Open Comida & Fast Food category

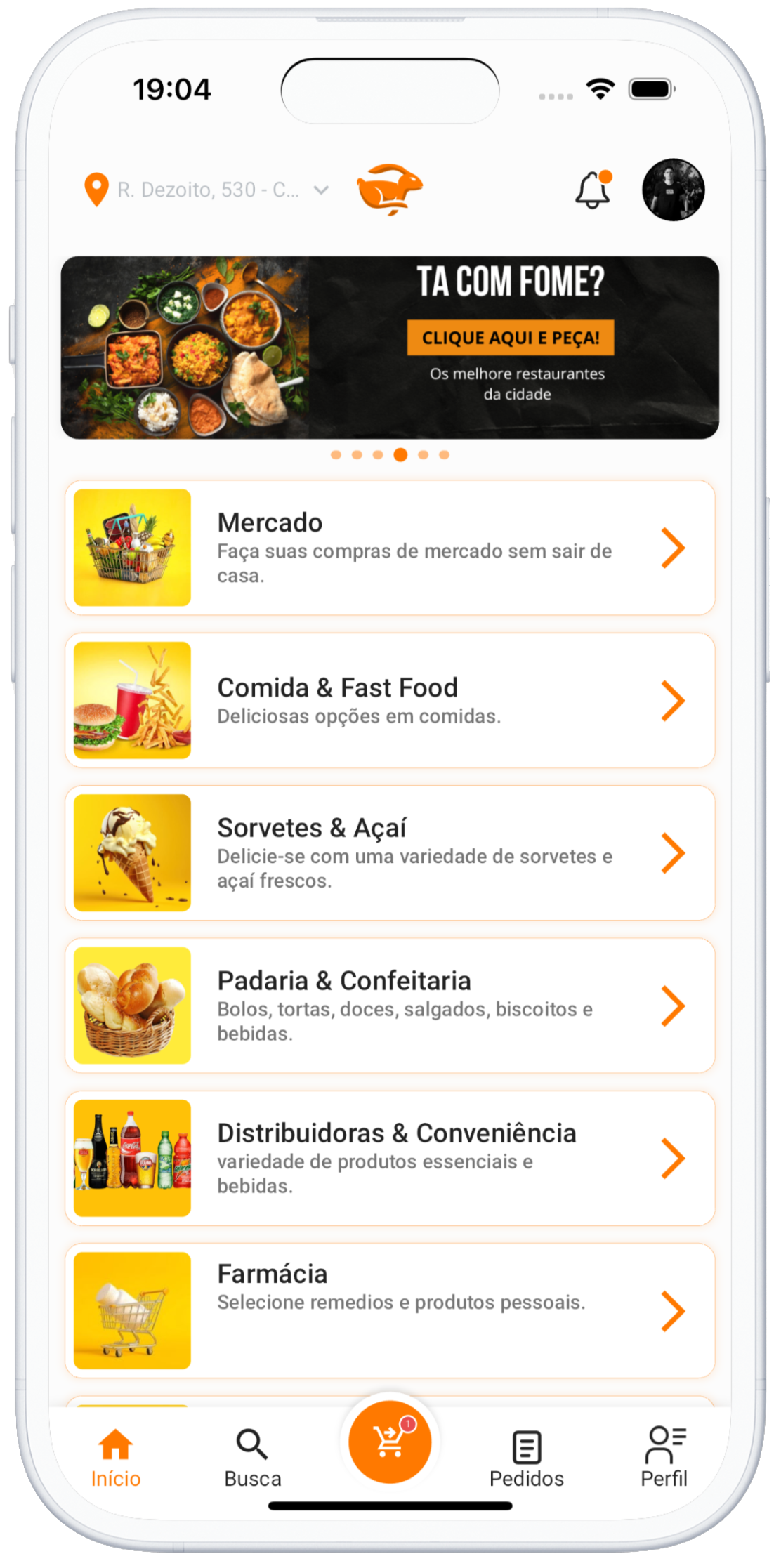click(x=390, y=700)
